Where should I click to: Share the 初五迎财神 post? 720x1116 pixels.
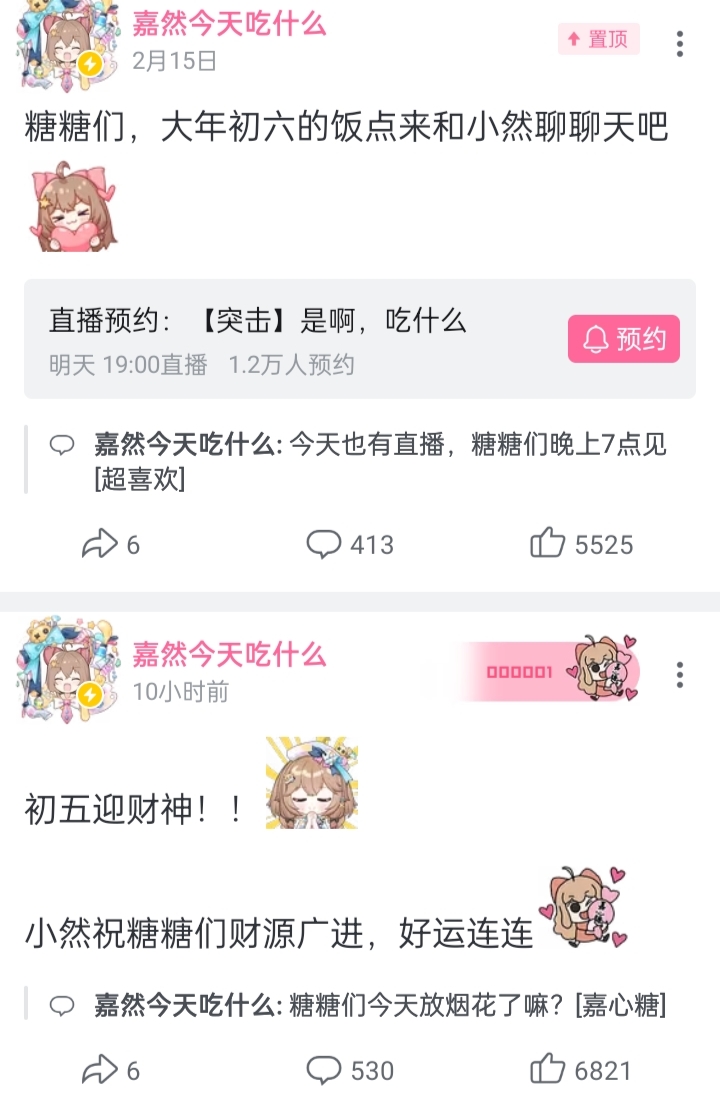110,1070
